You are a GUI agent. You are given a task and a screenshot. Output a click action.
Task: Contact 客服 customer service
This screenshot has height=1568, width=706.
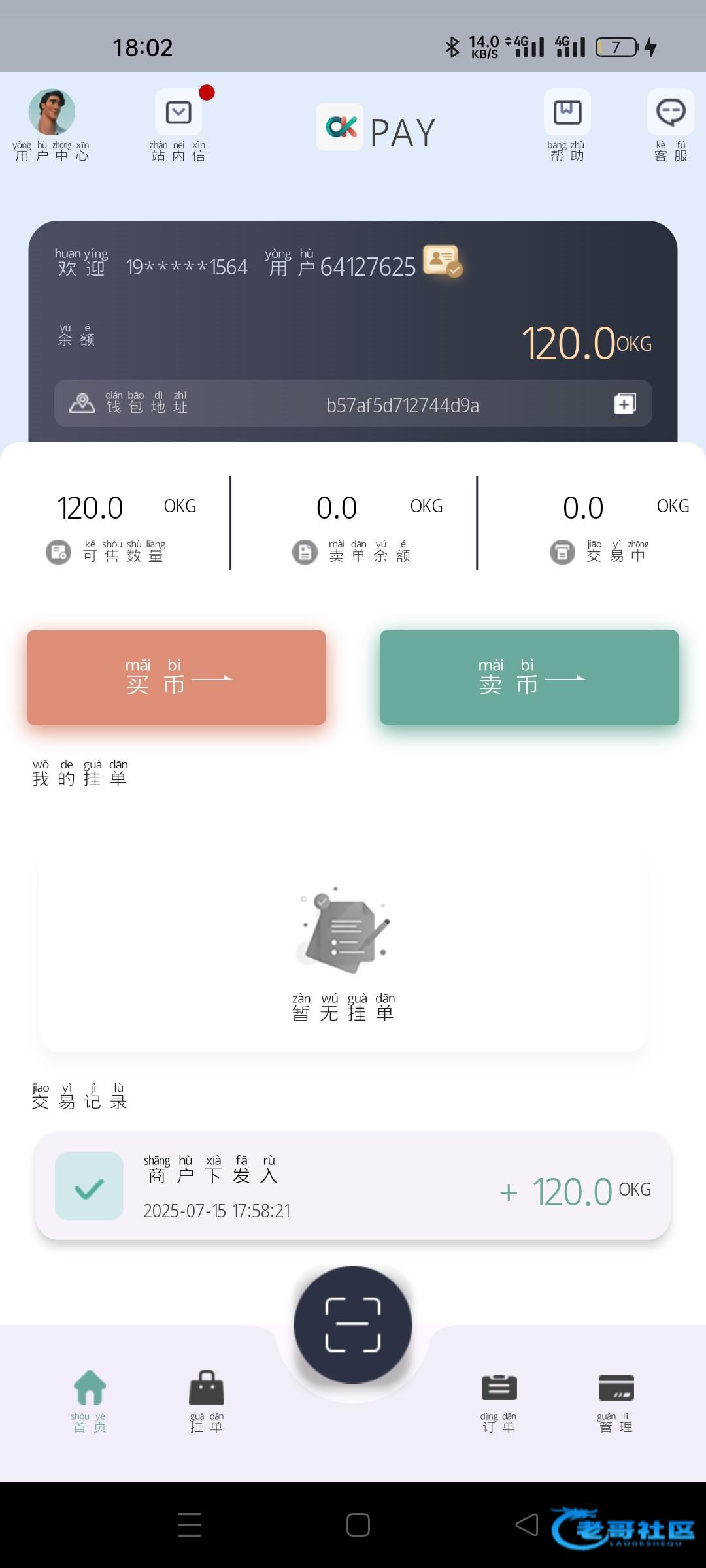coord(671,112)
